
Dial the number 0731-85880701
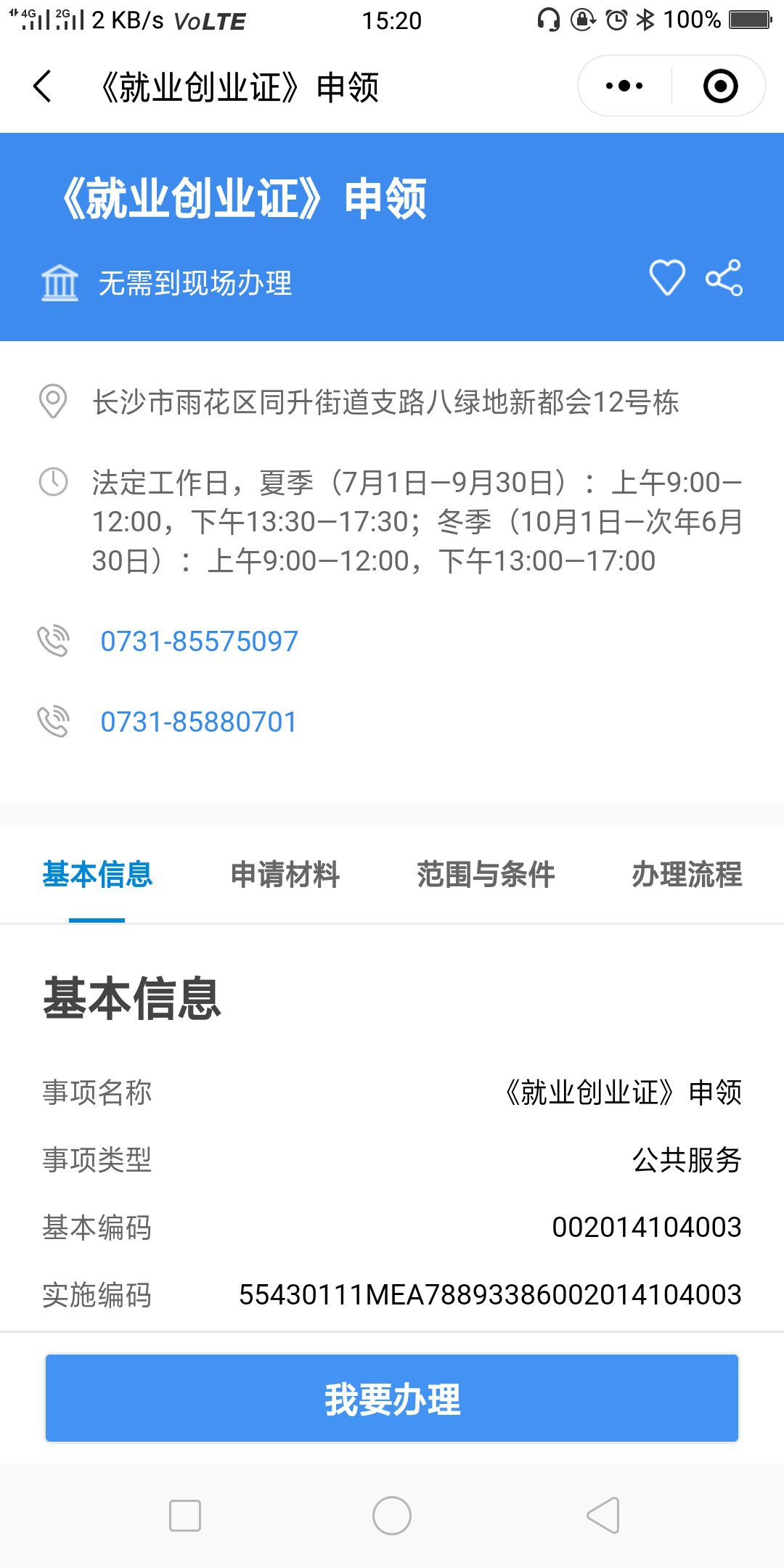[x=199, y=722]
